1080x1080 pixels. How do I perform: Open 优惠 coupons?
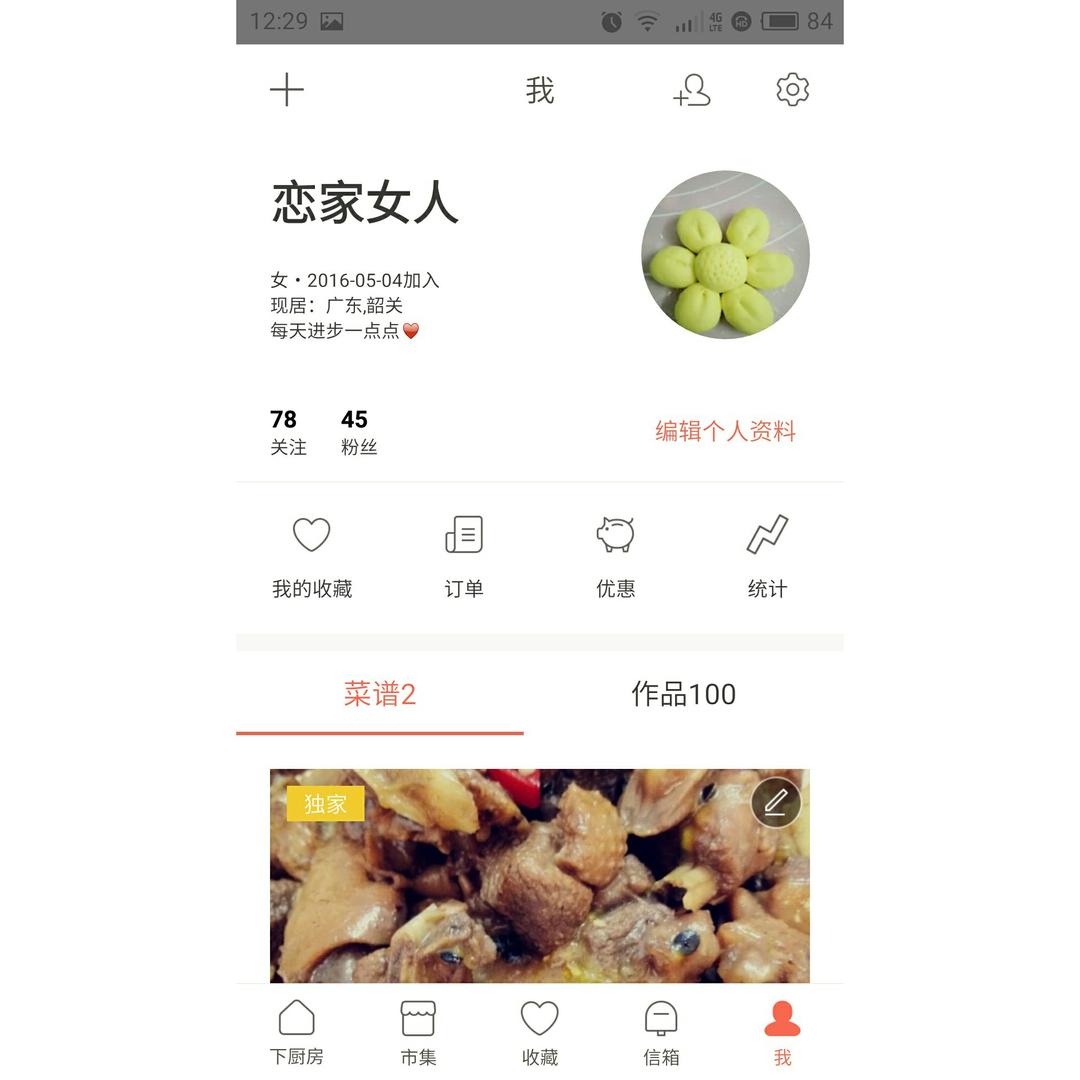[x=616, y=557]
